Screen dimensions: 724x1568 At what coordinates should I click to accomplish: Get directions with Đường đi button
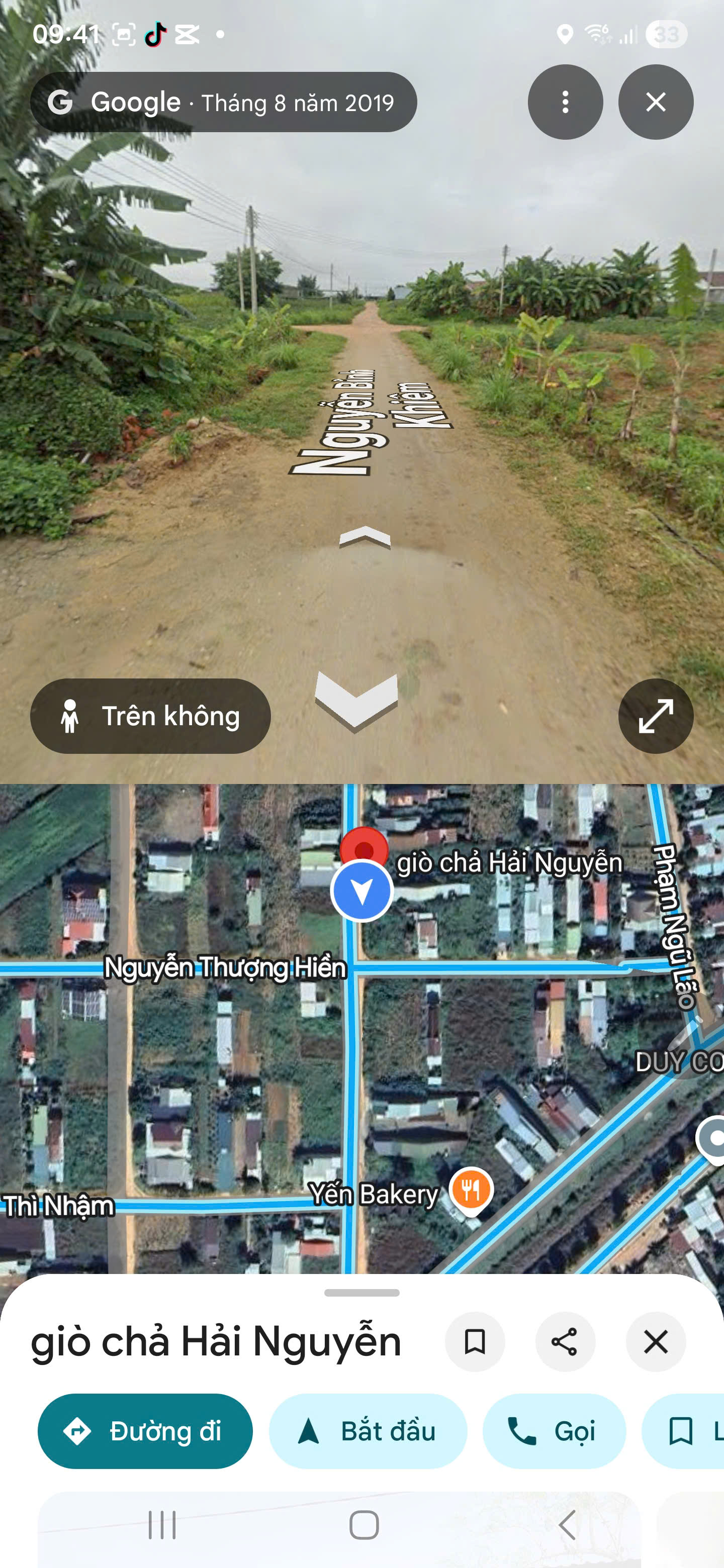point(145,1431)
